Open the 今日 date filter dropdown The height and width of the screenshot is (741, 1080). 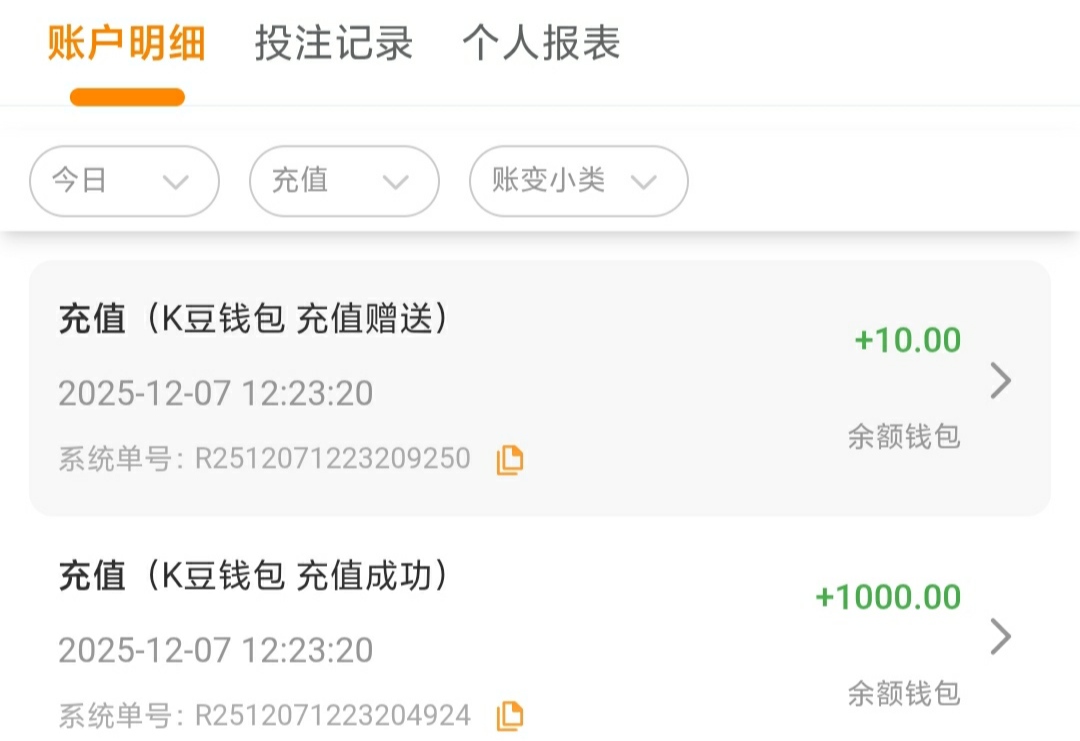click(124, 181)
